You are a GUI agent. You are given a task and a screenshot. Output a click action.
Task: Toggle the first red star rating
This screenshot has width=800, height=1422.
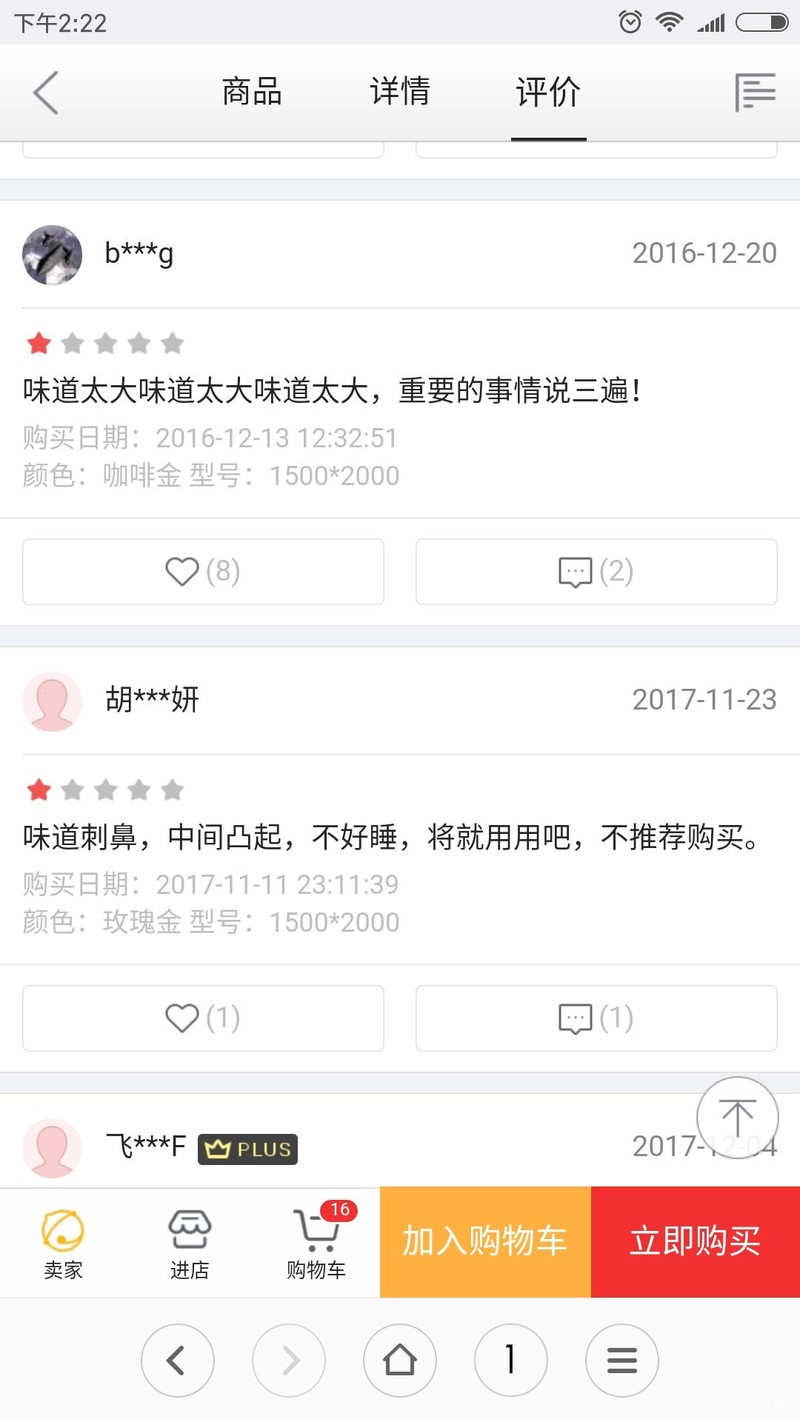coord(38,343)
